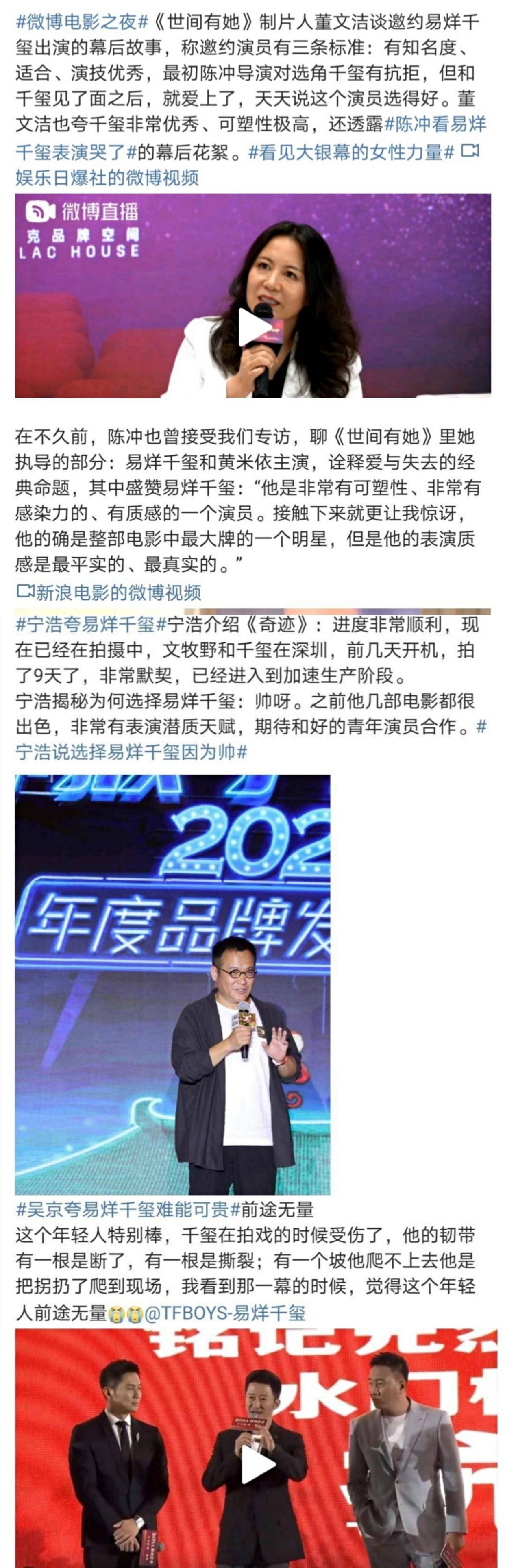
Task: Open 娱乐日爆社的微博视频 link
Action: coord(107,178)
